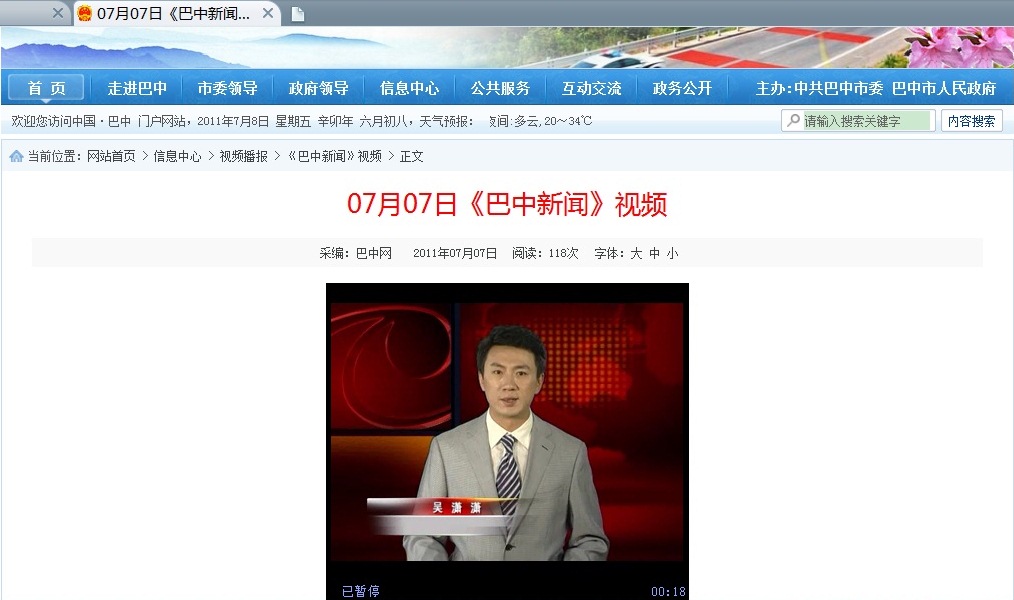This screenshot has height=600, width=1014.
Task: Click the 内容搜索 search button
Action: 971,121
